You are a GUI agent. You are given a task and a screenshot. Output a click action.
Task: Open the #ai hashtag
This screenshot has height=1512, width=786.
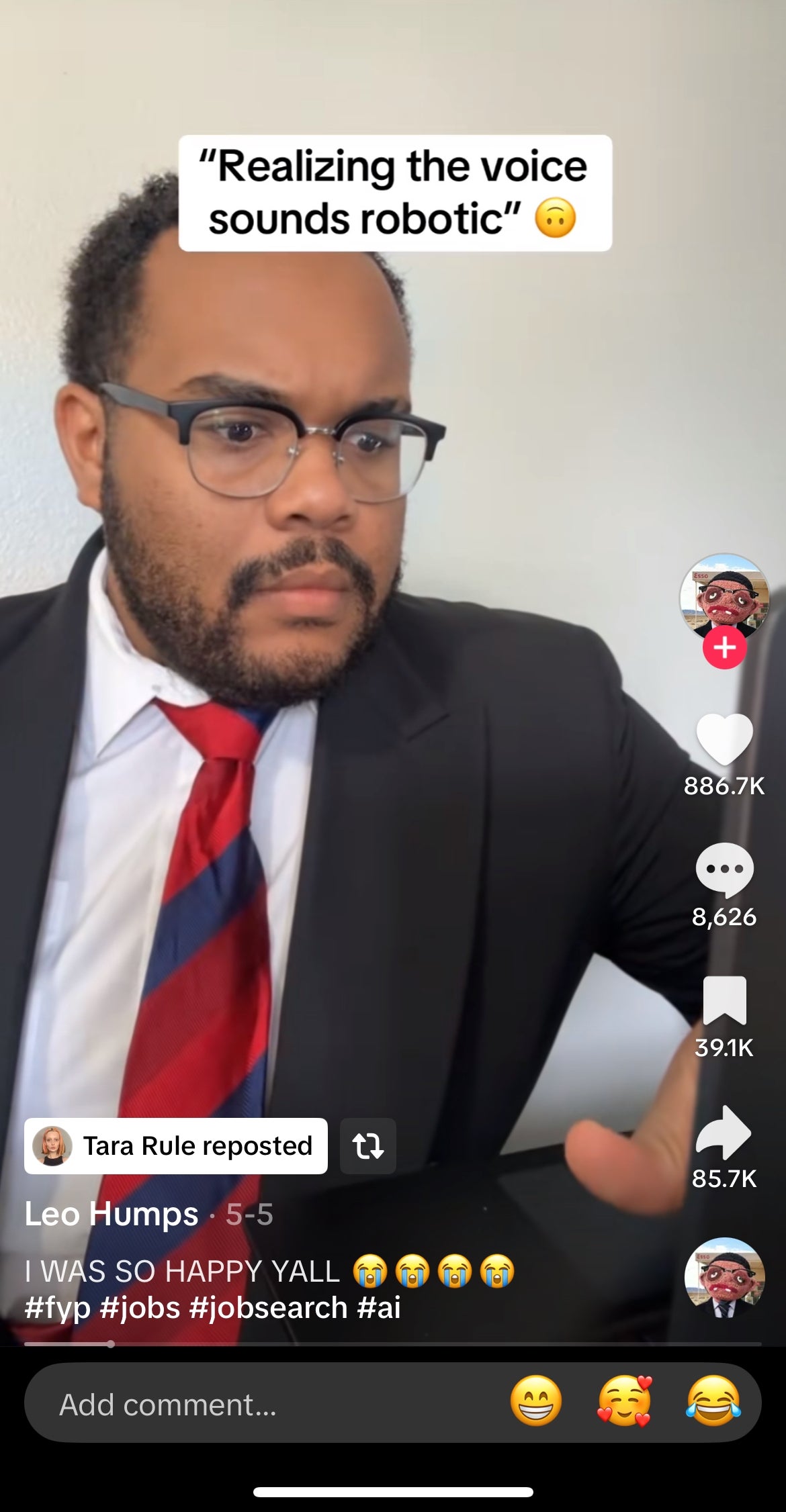click(379, 1308)
